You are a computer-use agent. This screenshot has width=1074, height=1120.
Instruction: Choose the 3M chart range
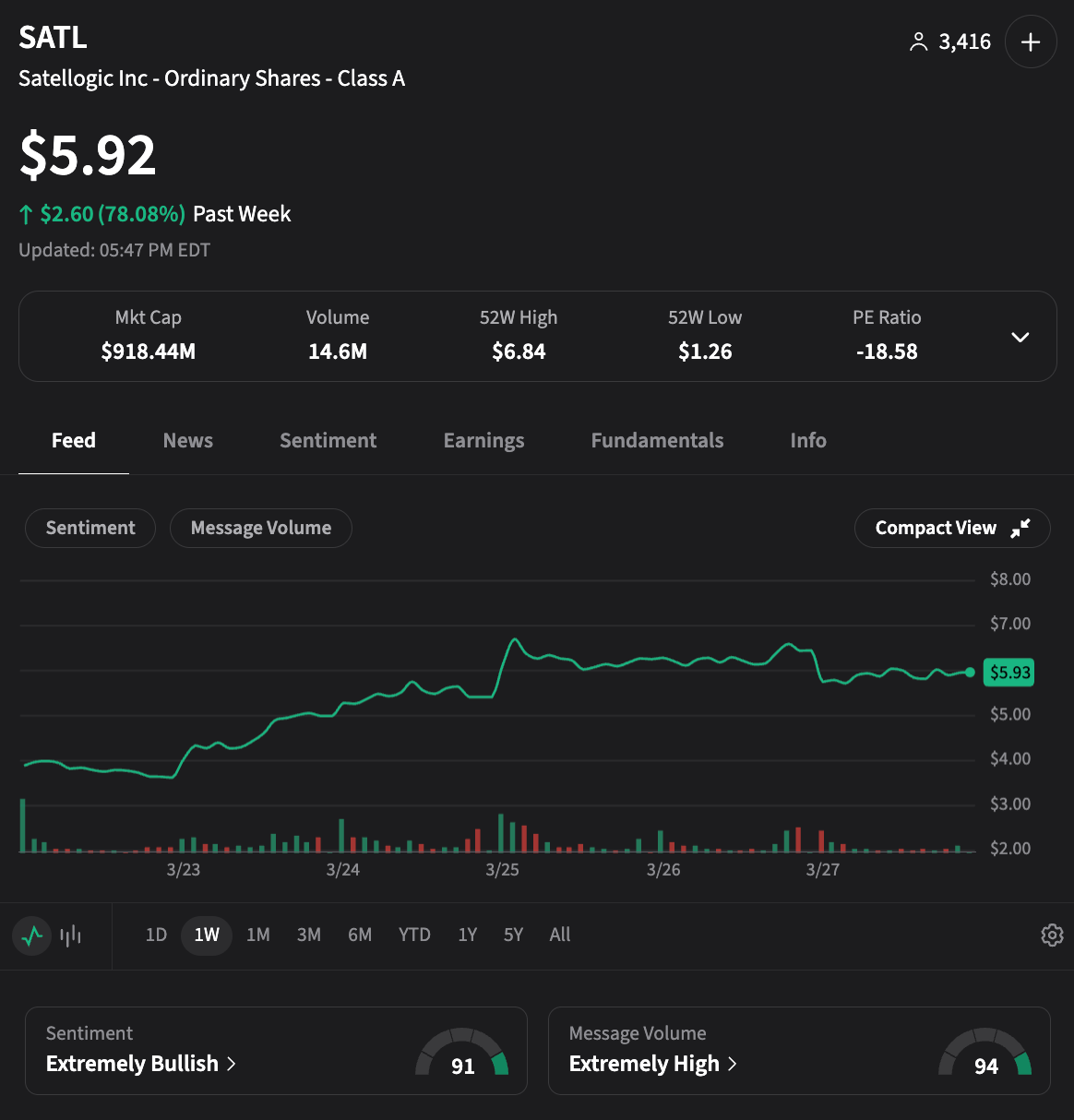309,935
